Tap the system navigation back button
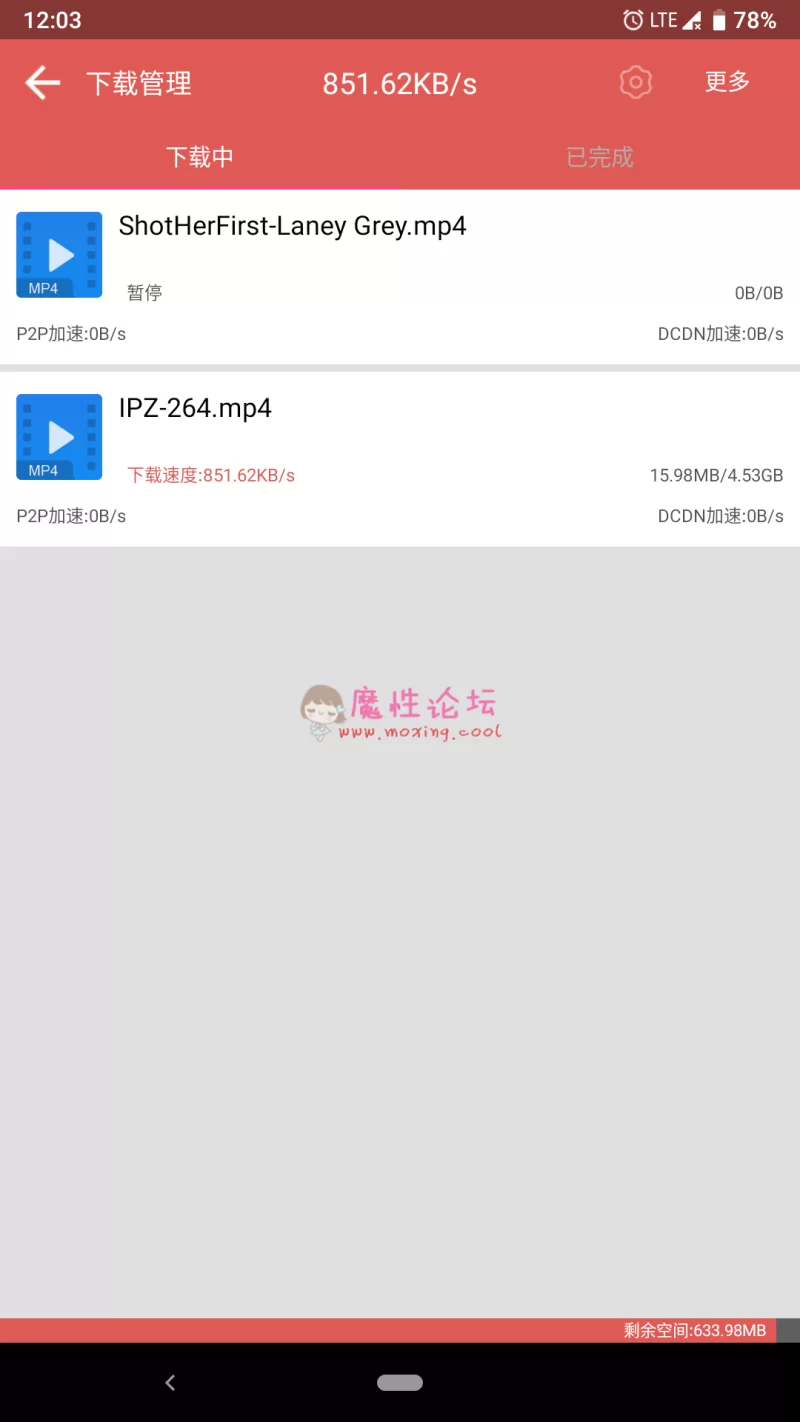The image size is (800, 1422). [170, 1383]
